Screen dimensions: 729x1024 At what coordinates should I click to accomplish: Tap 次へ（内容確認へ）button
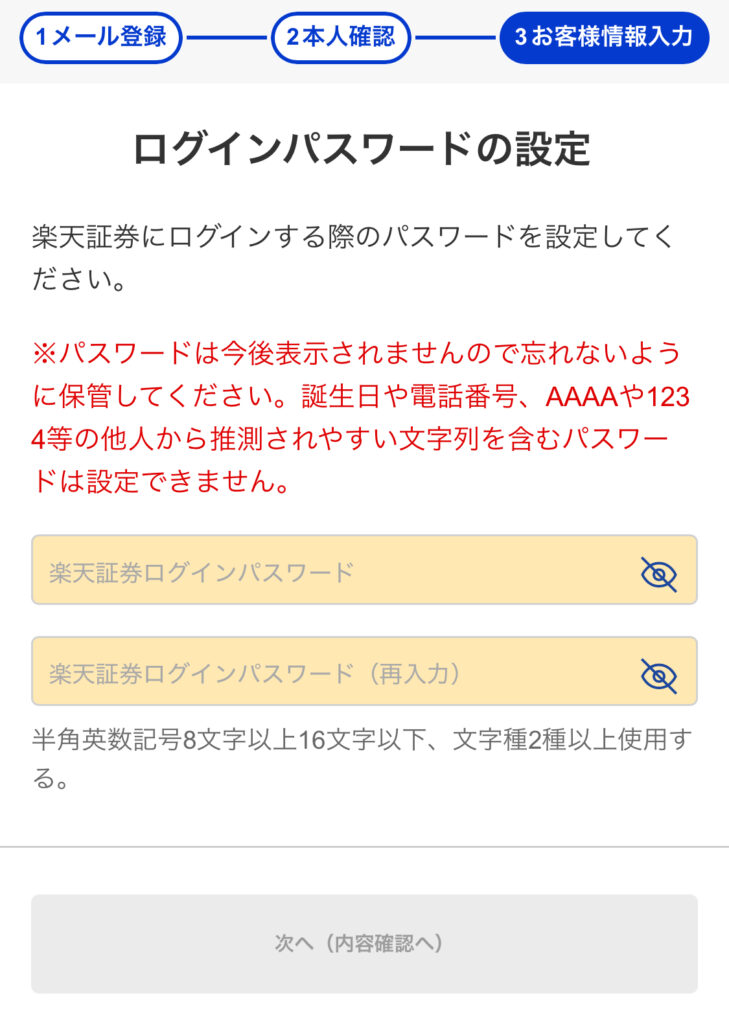pyautogui.click(x=364, y=943)
